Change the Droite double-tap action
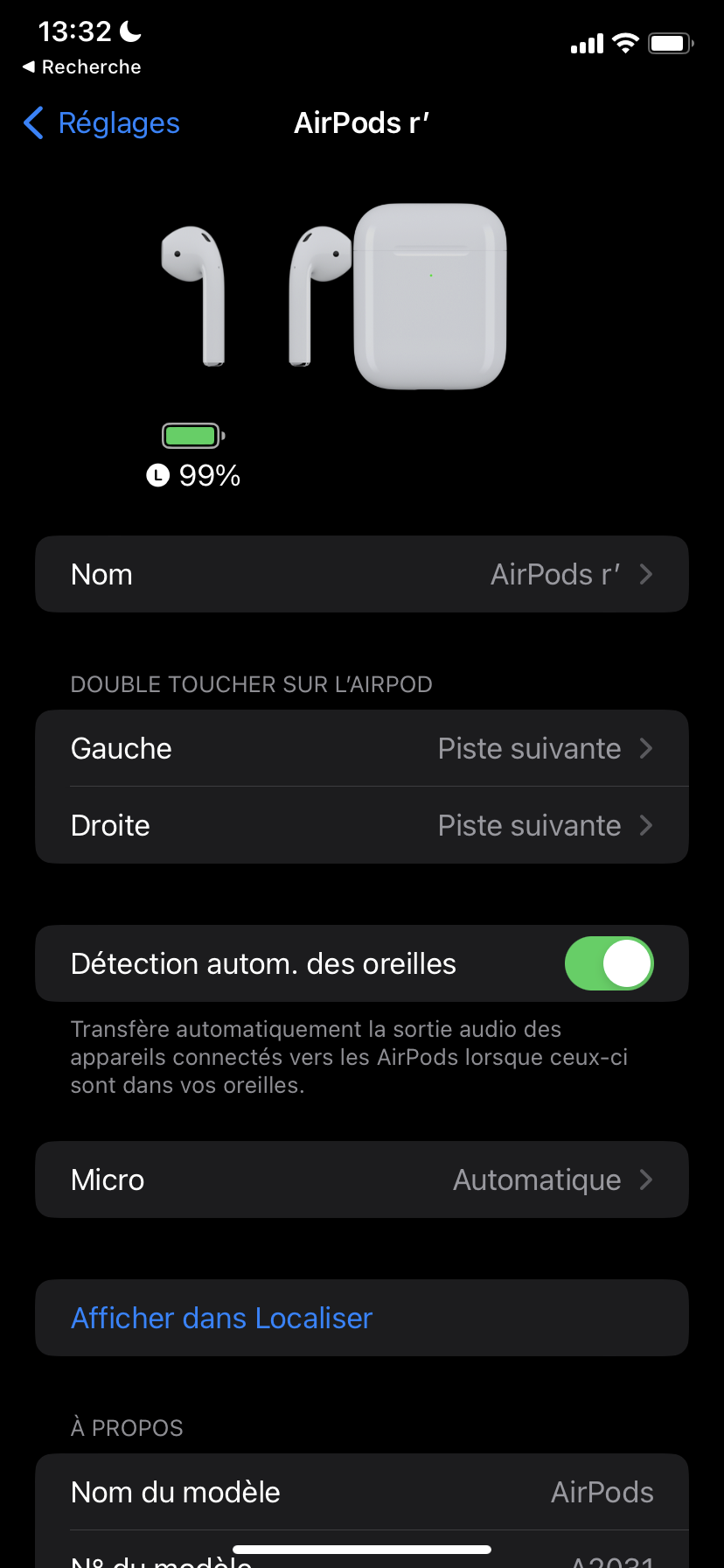The height and width of the screenshot is (1568, 724). tap(362, 825)
